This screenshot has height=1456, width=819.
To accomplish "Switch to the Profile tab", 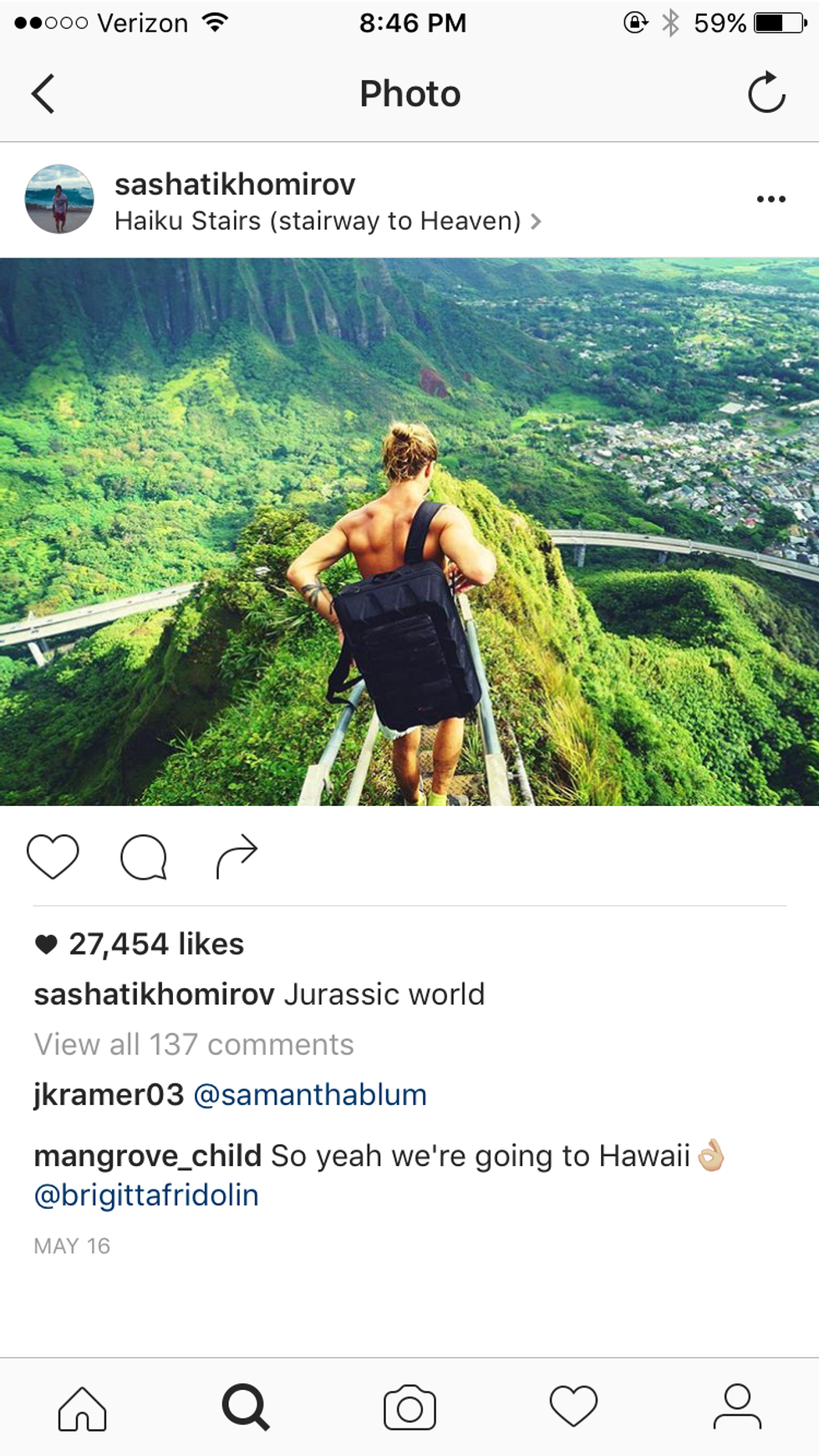I will pos(737,1408).
